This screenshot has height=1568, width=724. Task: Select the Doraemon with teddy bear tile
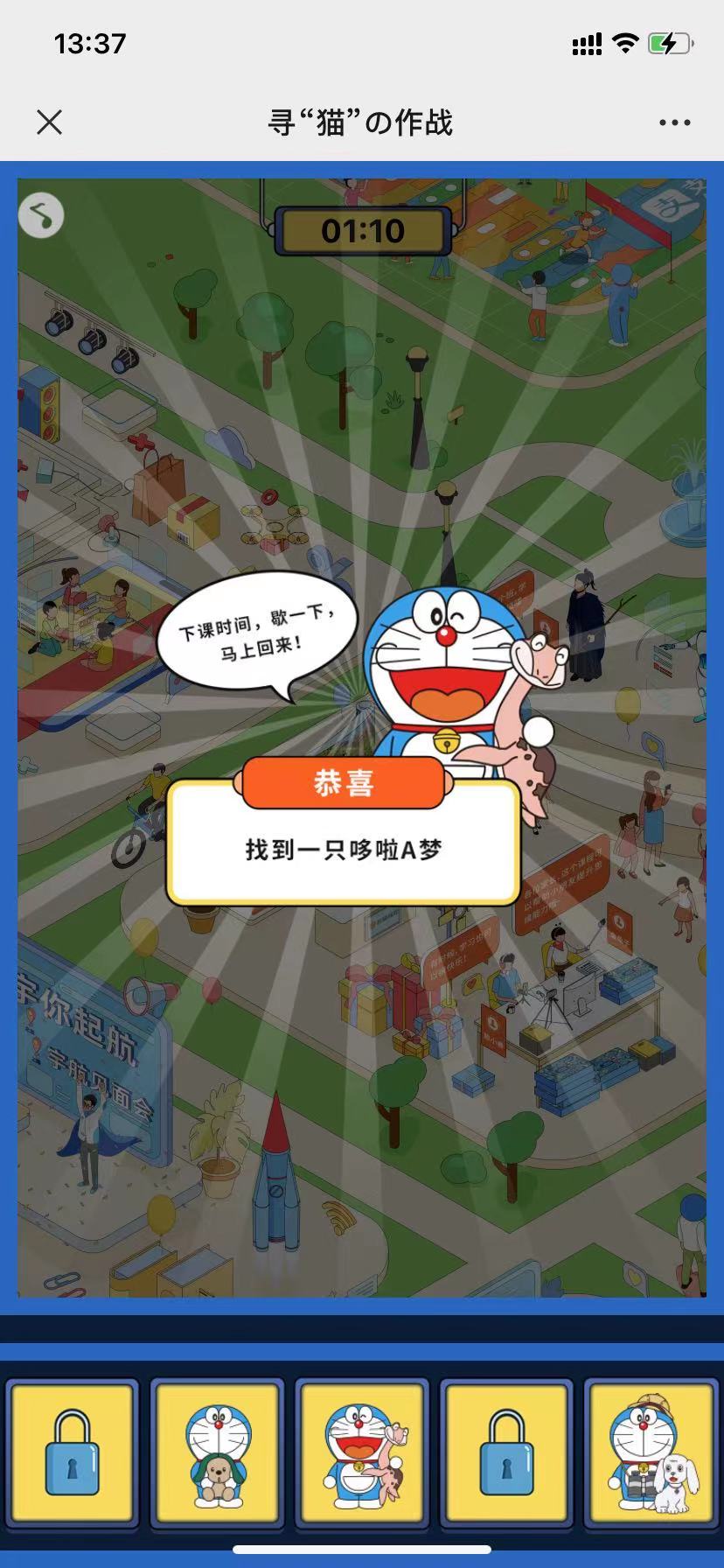[218, 1453]
